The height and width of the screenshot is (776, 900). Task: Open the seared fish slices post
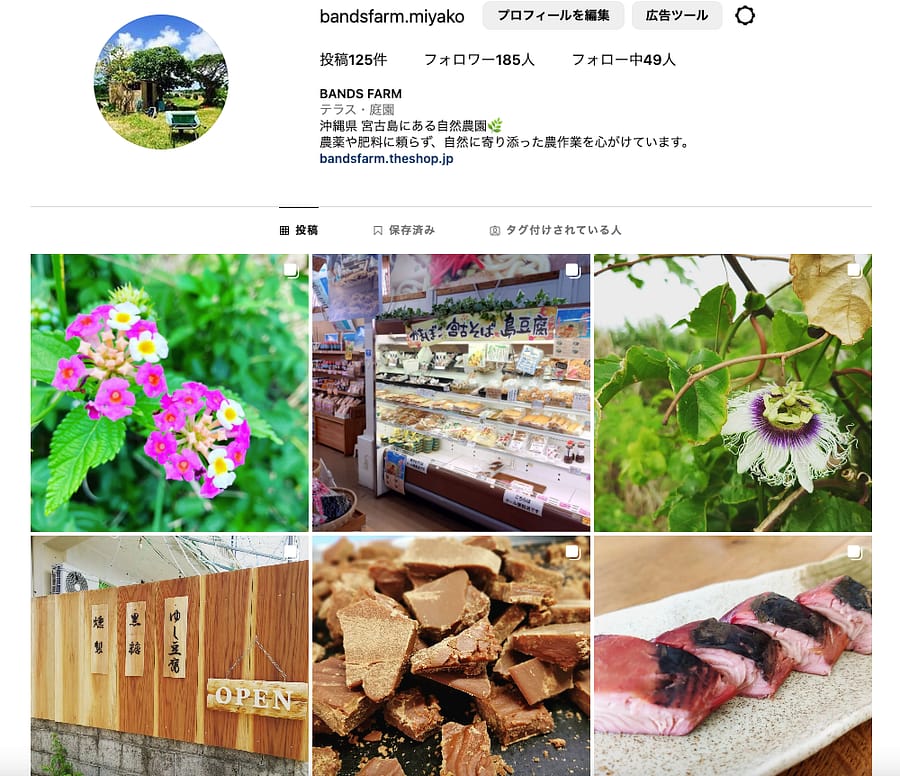732,655
